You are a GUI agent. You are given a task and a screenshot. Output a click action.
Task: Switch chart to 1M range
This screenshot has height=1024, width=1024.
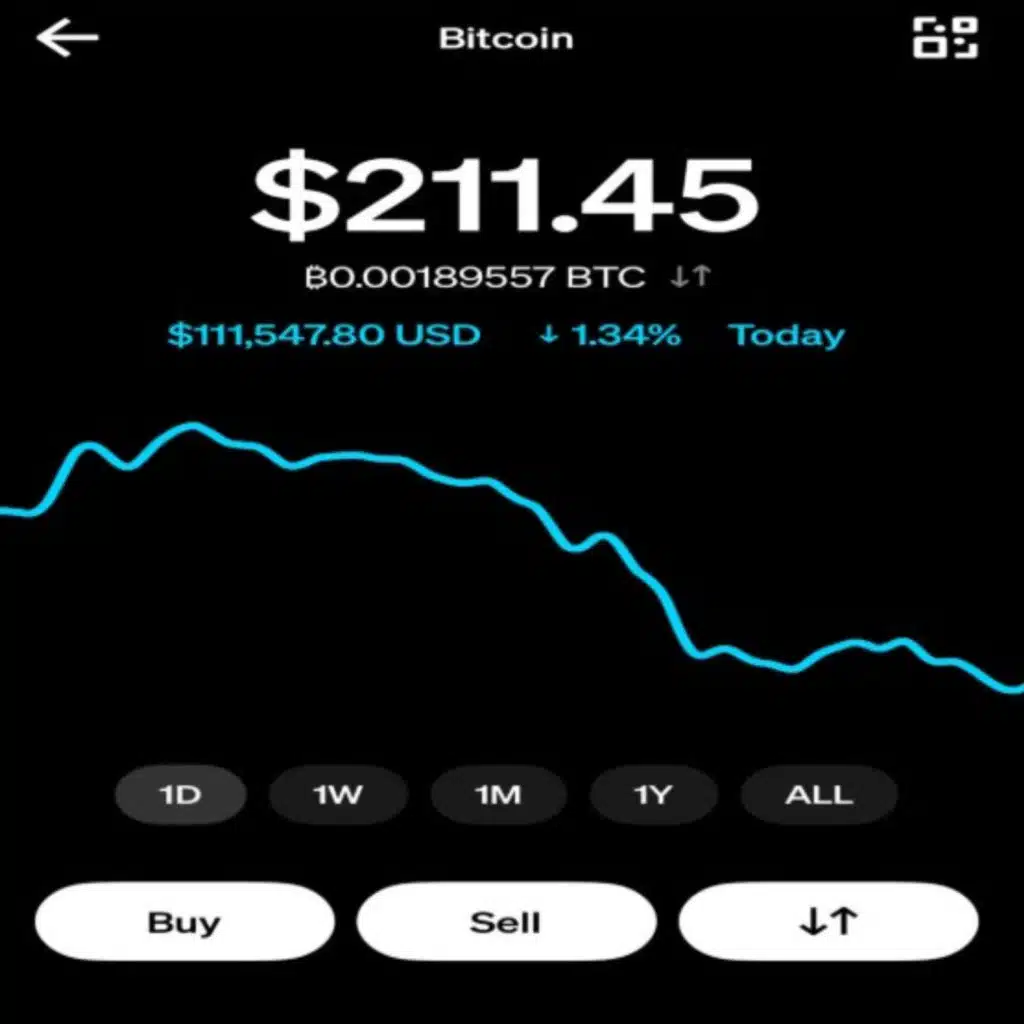coord(498,796)
